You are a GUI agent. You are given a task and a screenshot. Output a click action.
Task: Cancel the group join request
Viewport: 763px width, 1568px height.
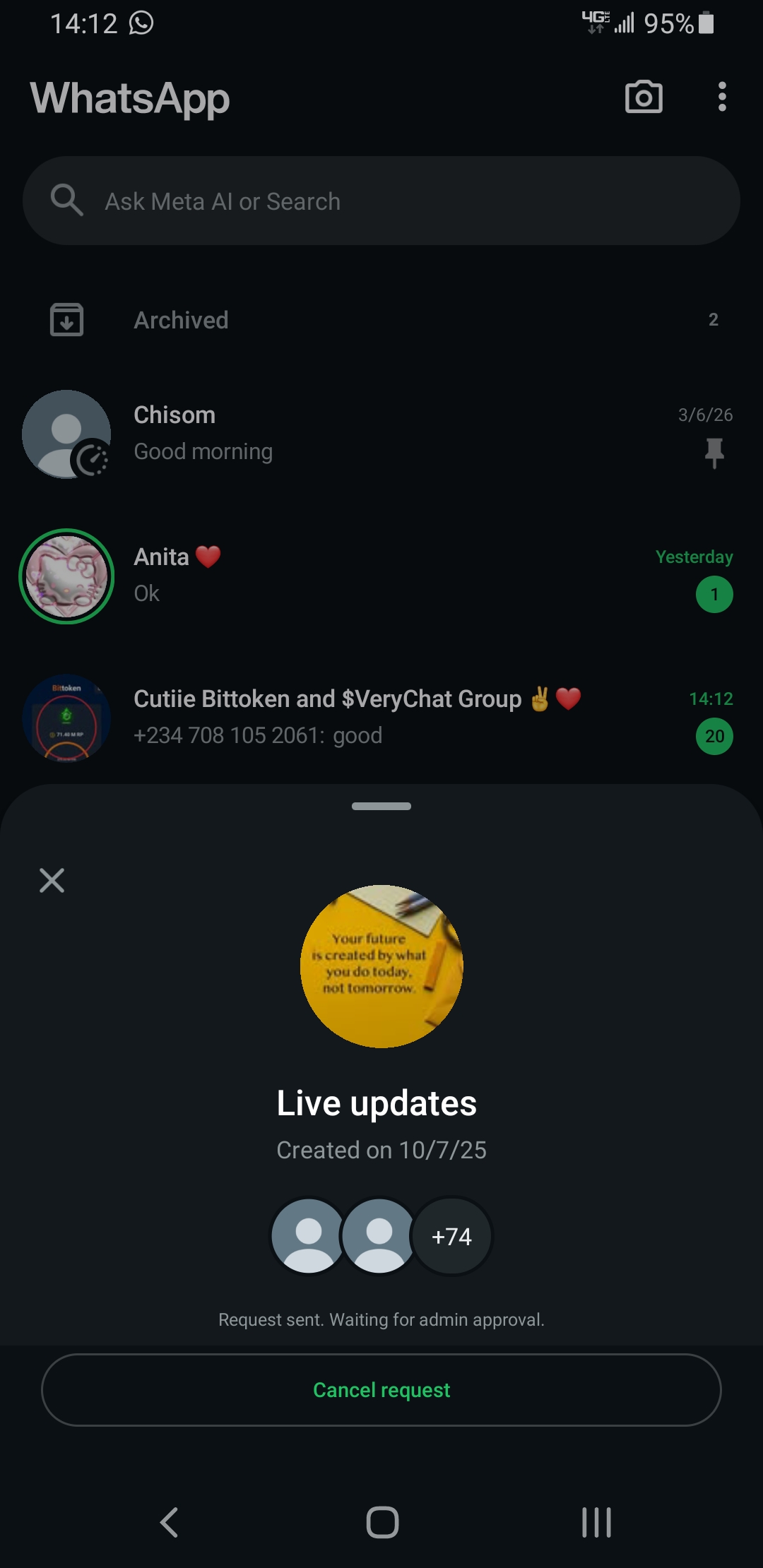pyautogui.click(x=381, y=1390)
